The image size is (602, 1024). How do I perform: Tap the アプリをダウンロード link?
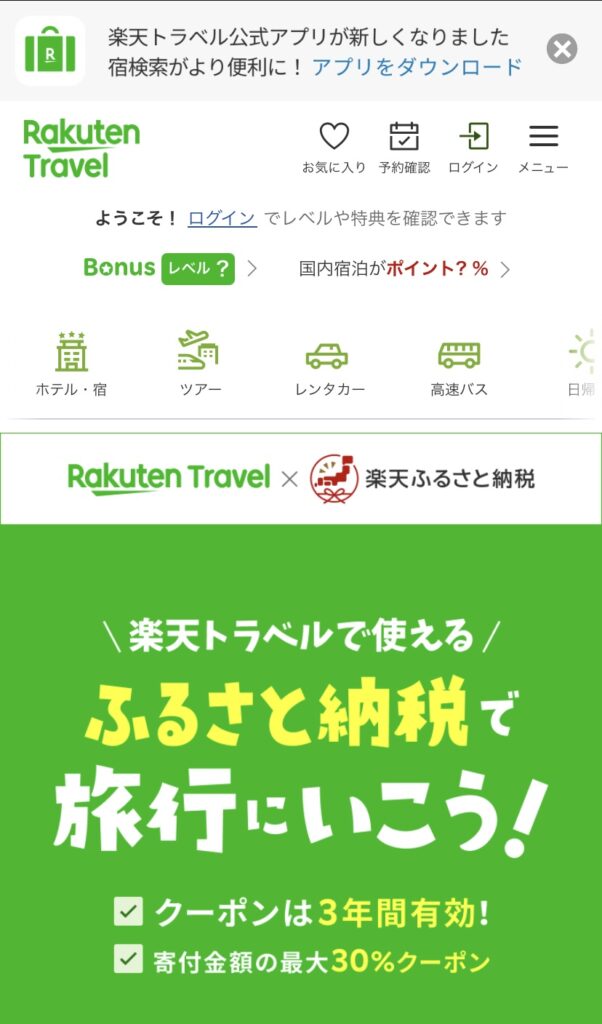pyautogui.click(x=417, y=67)
